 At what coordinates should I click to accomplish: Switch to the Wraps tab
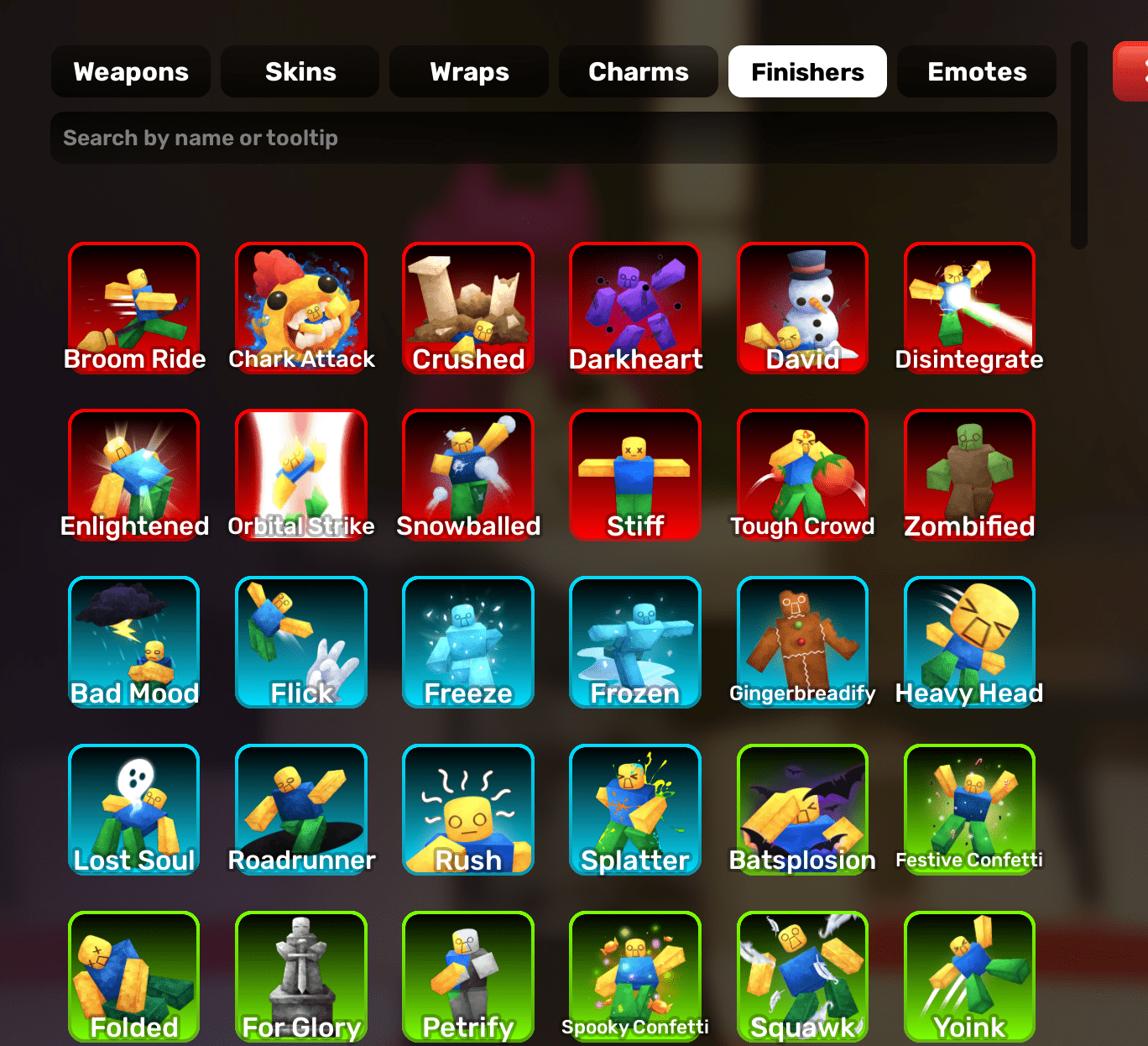pos(469,72)
